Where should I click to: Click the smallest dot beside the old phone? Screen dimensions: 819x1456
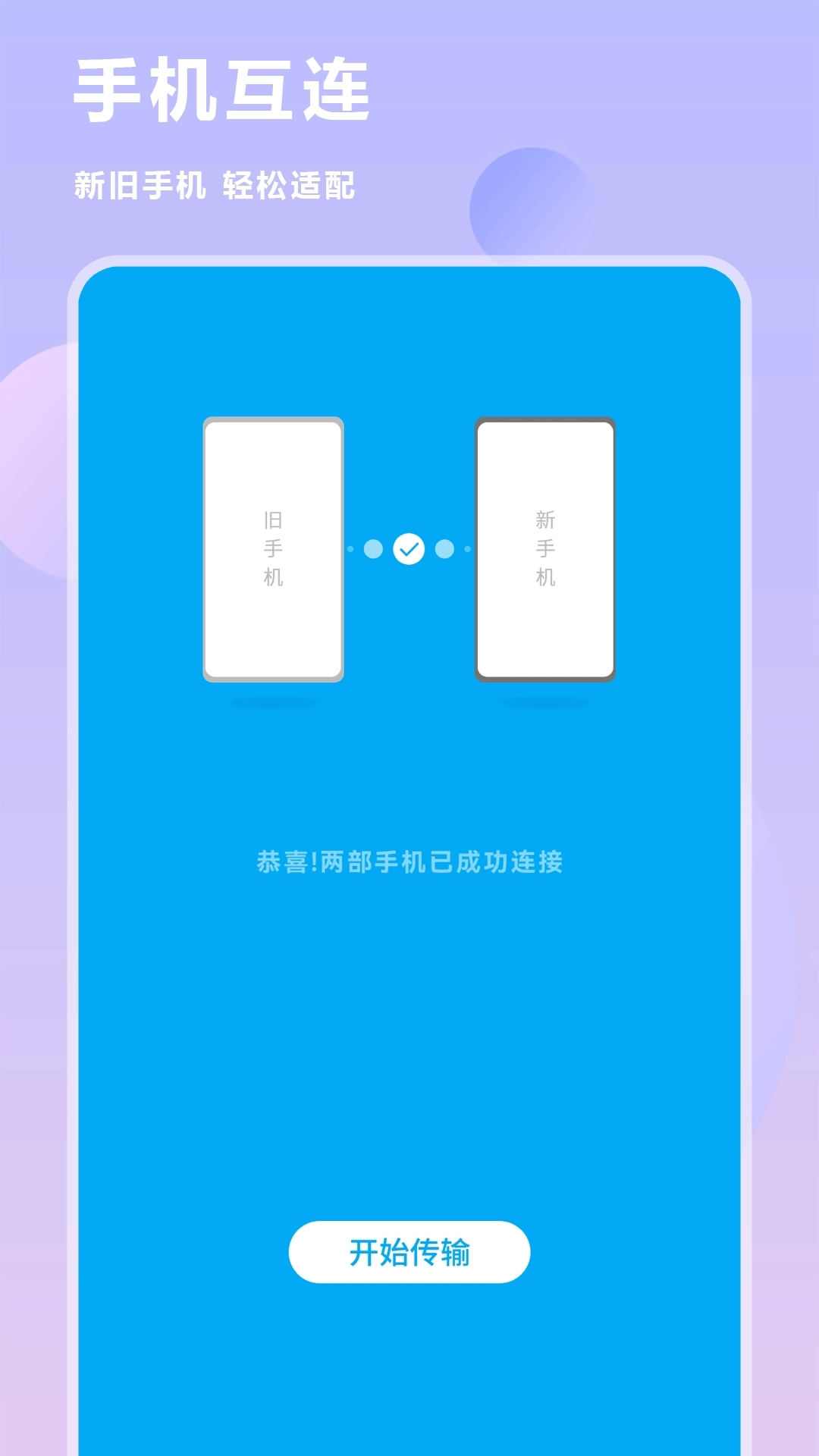350,548
